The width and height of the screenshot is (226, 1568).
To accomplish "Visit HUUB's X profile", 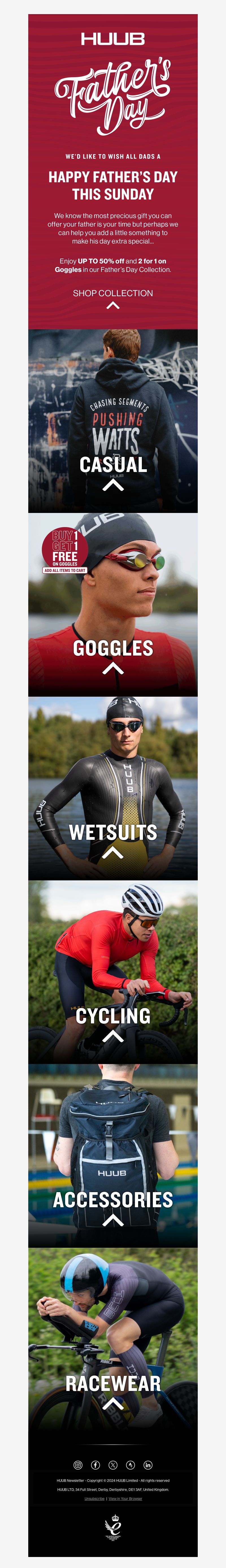I will point(113,1465).
